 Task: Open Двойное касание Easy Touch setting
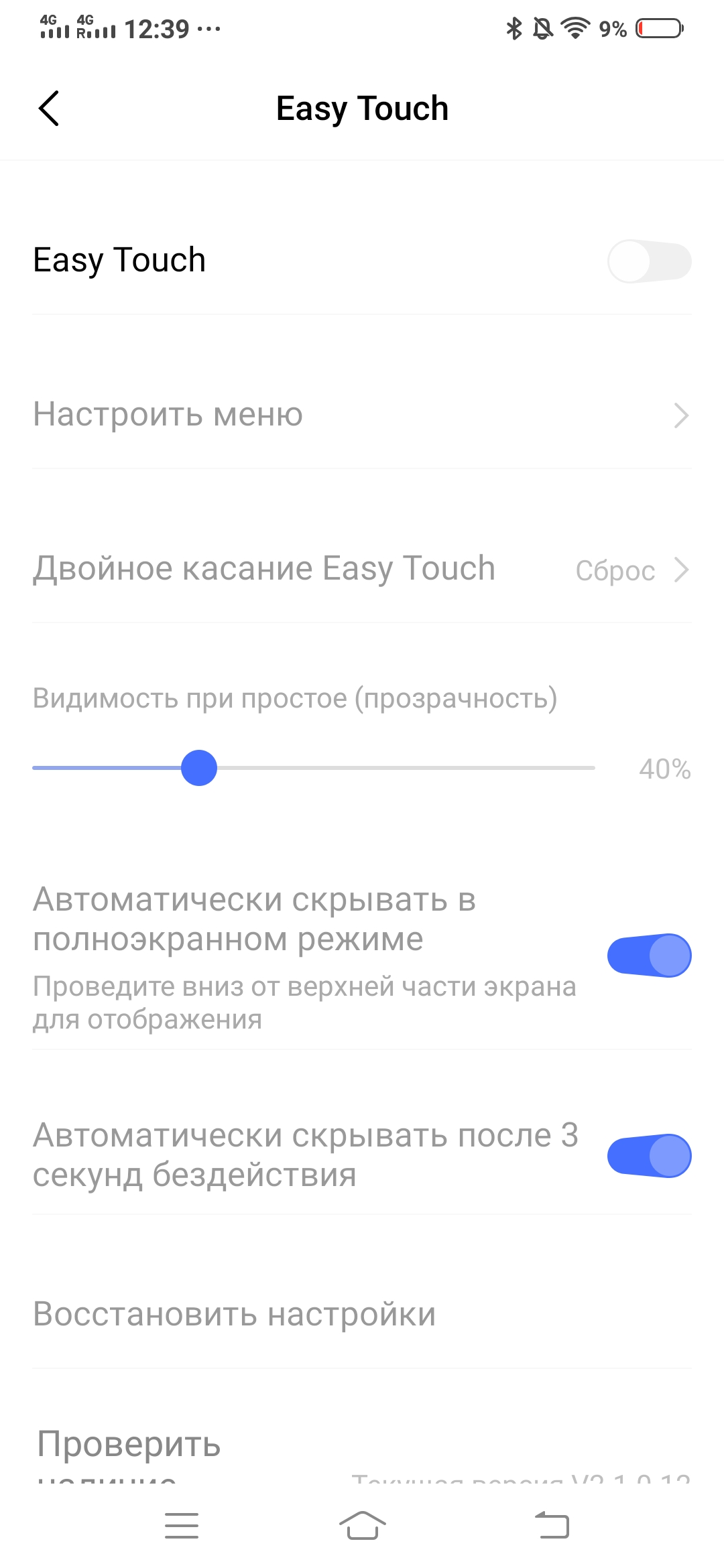coord(362,570)
